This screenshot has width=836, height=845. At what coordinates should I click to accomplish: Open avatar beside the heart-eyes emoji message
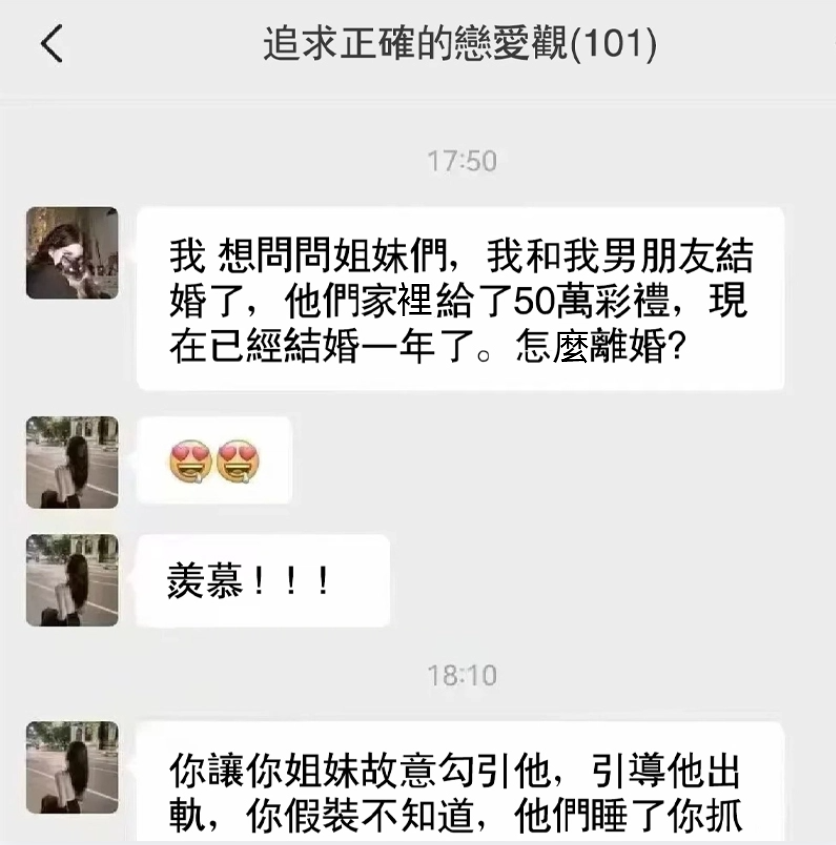72,462
